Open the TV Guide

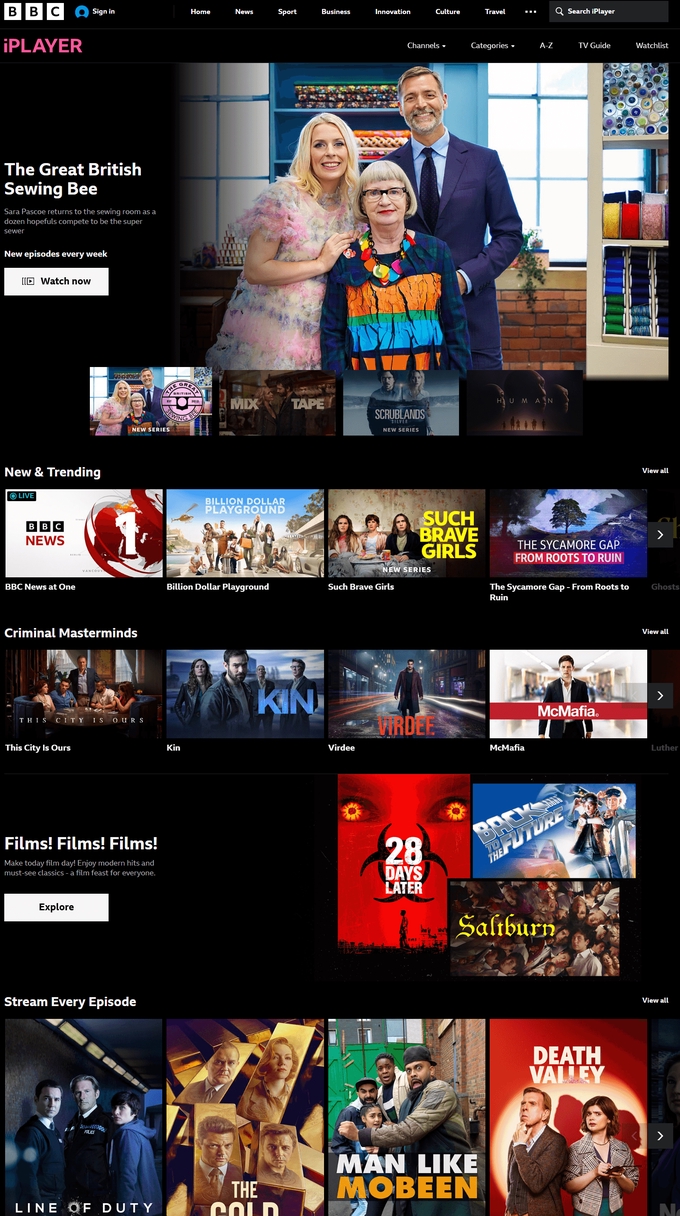click(594, 46)
